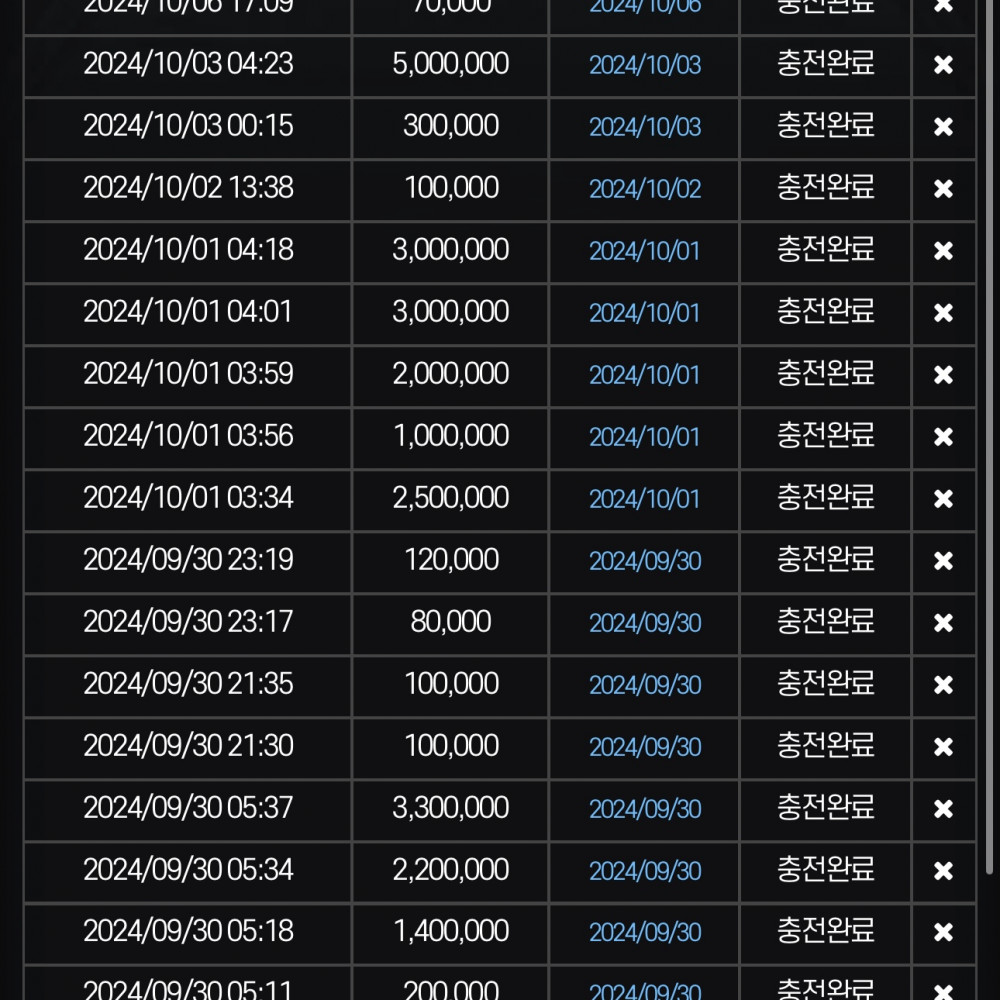Delete the 2024/10/01 03:34 entry
Screen dimensions: 1000x1000
(x=943, y=500)
